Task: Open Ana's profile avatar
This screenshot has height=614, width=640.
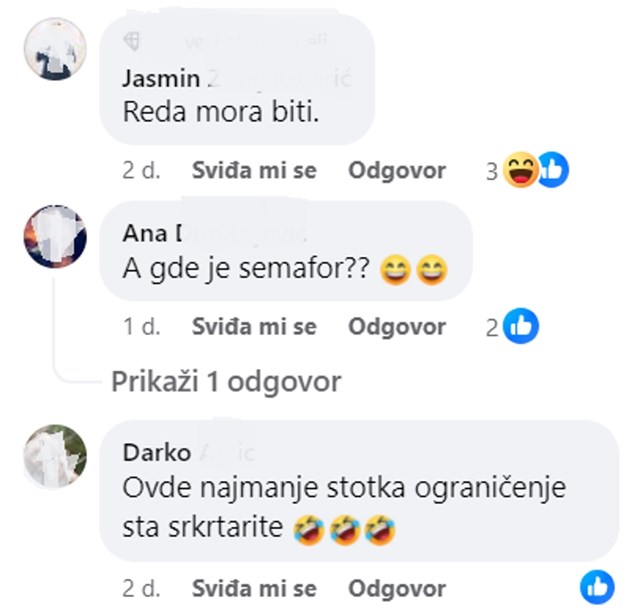Action: 54,236
